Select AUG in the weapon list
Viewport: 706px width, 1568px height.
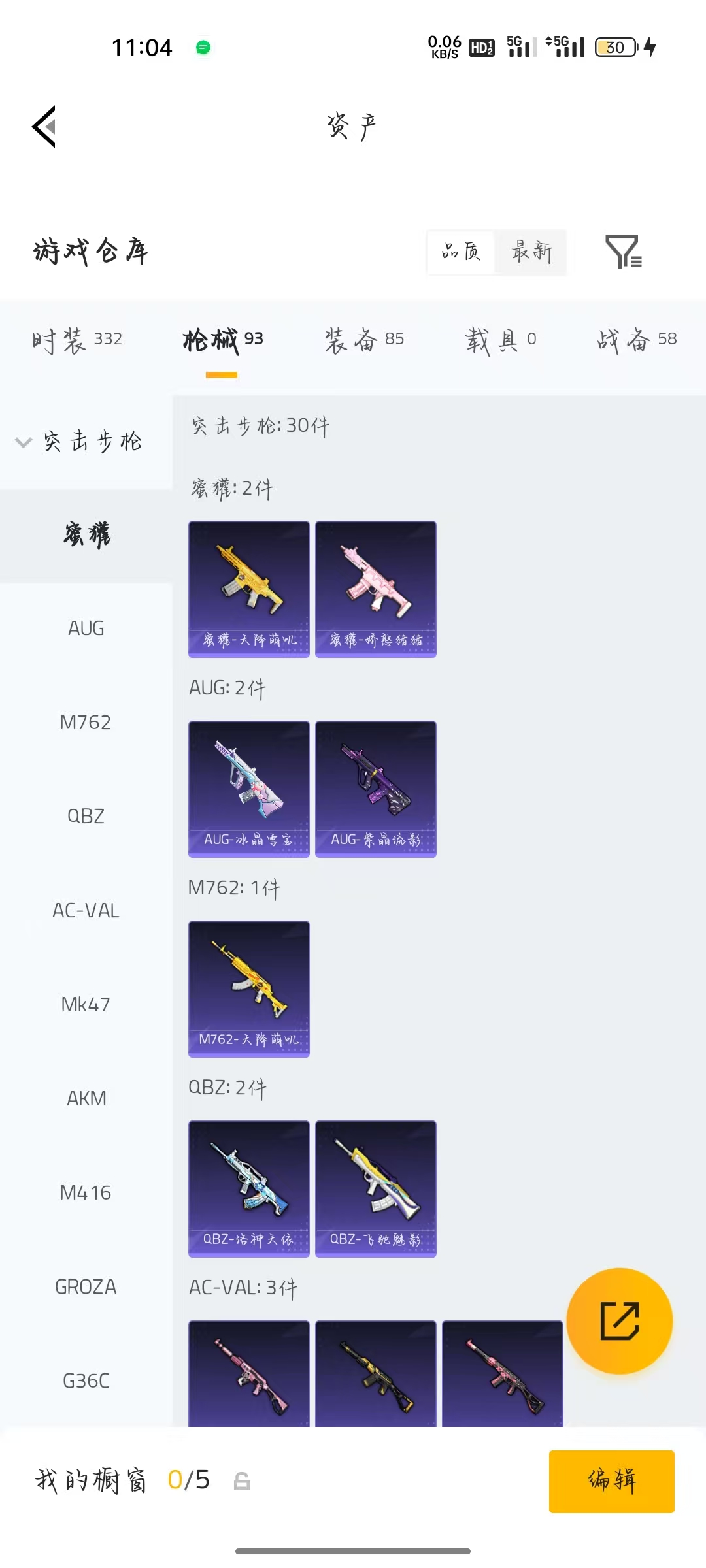[x=86, y=629]
